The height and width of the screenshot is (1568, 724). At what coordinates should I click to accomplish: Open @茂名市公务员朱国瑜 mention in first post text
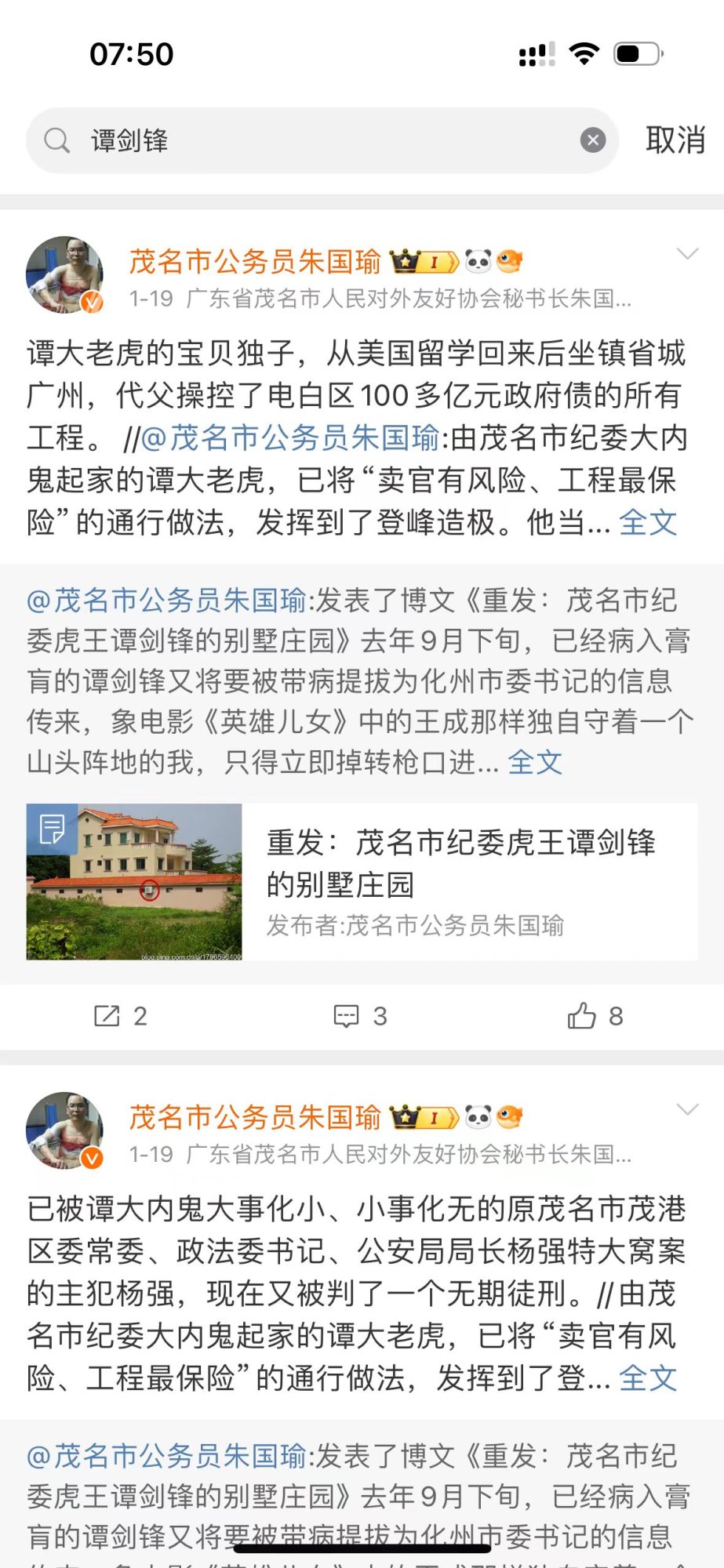[x=290, y=438]
